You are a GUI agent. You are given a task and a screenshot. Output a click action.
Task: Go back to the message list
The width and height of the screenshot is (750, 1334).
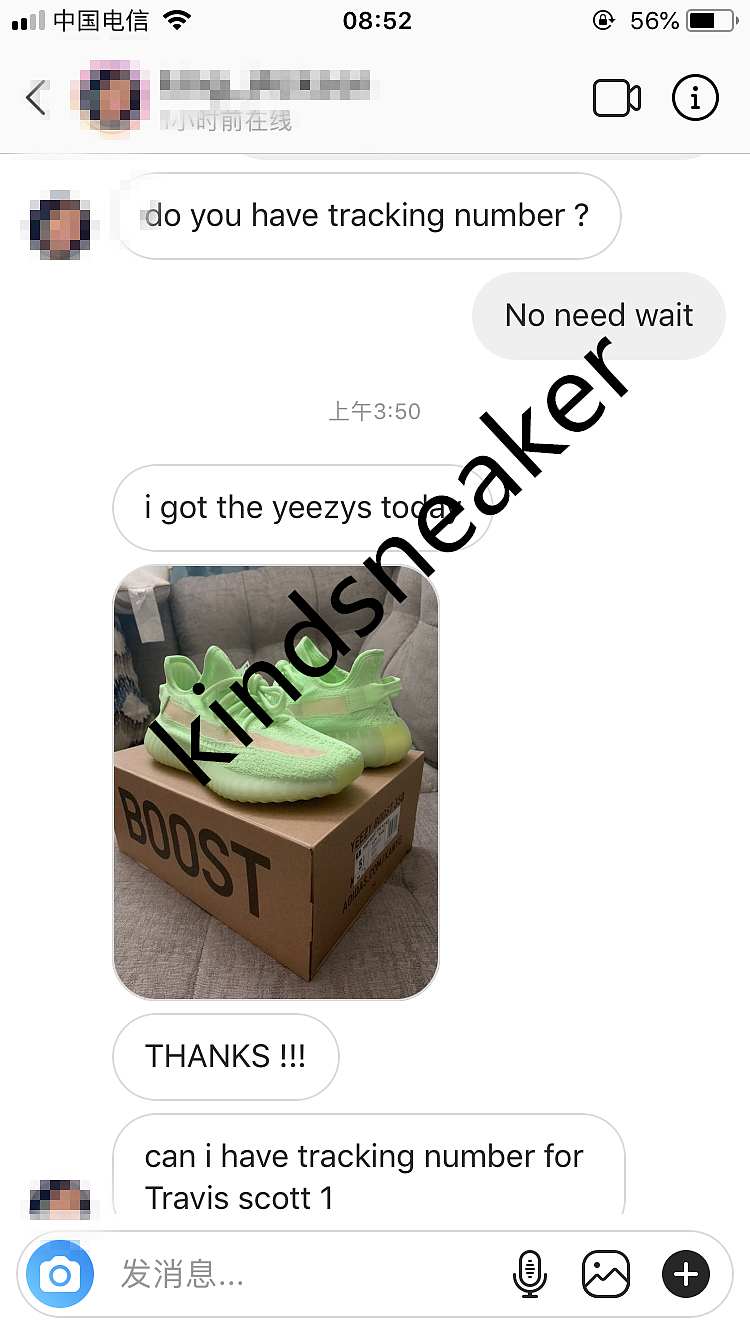tap(37, 98)
